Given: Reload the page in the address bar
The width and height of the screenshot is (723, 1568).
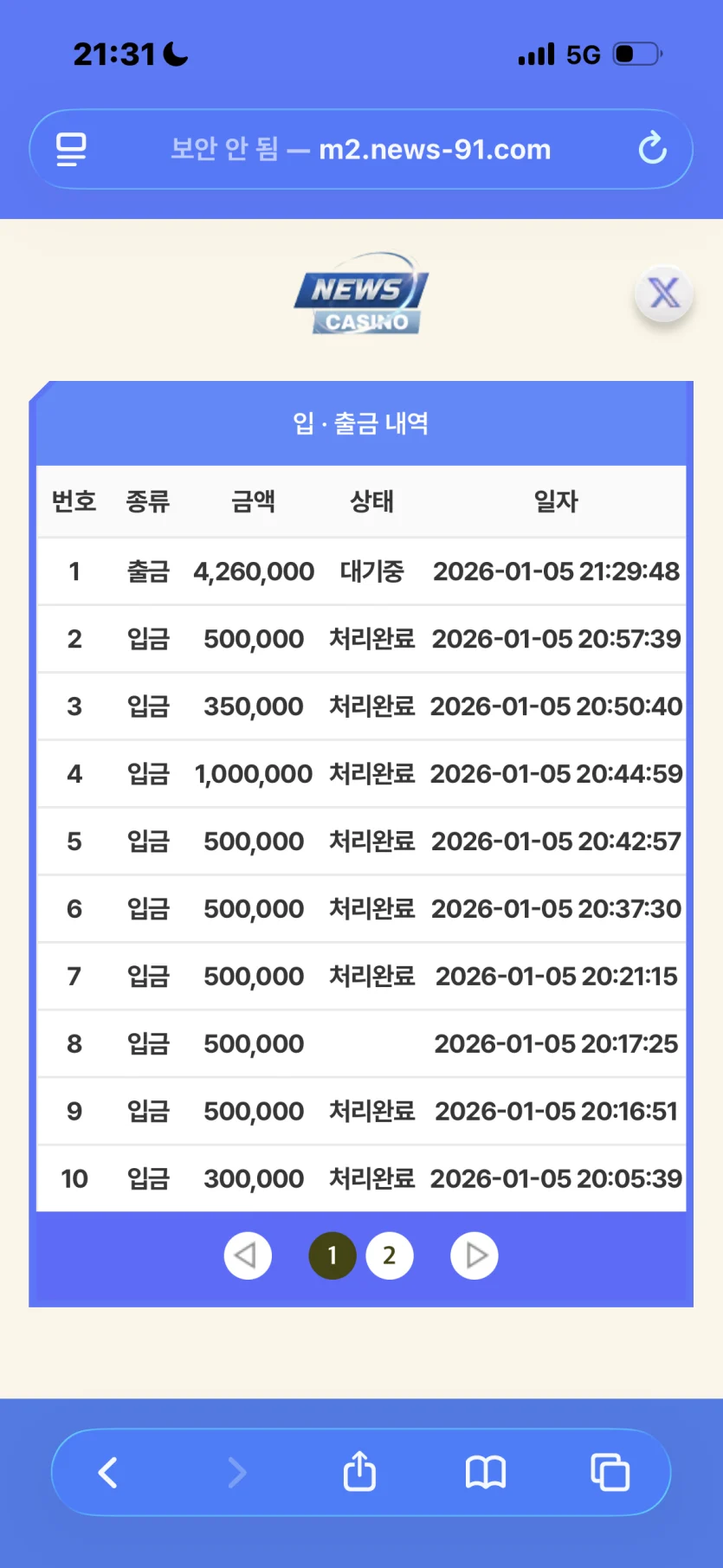Looking at the screenshot, I should [652, 149].
